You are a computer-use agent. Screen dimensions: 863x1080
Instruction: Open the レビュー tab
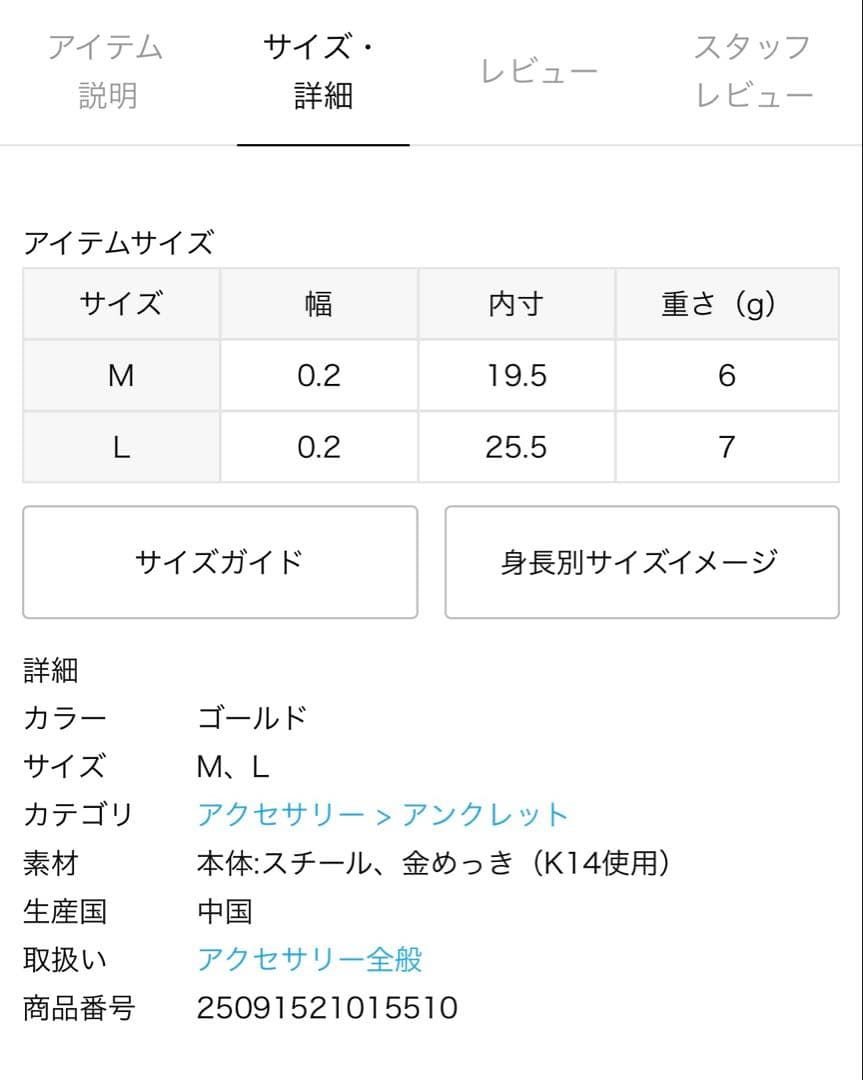click(539, 72)
